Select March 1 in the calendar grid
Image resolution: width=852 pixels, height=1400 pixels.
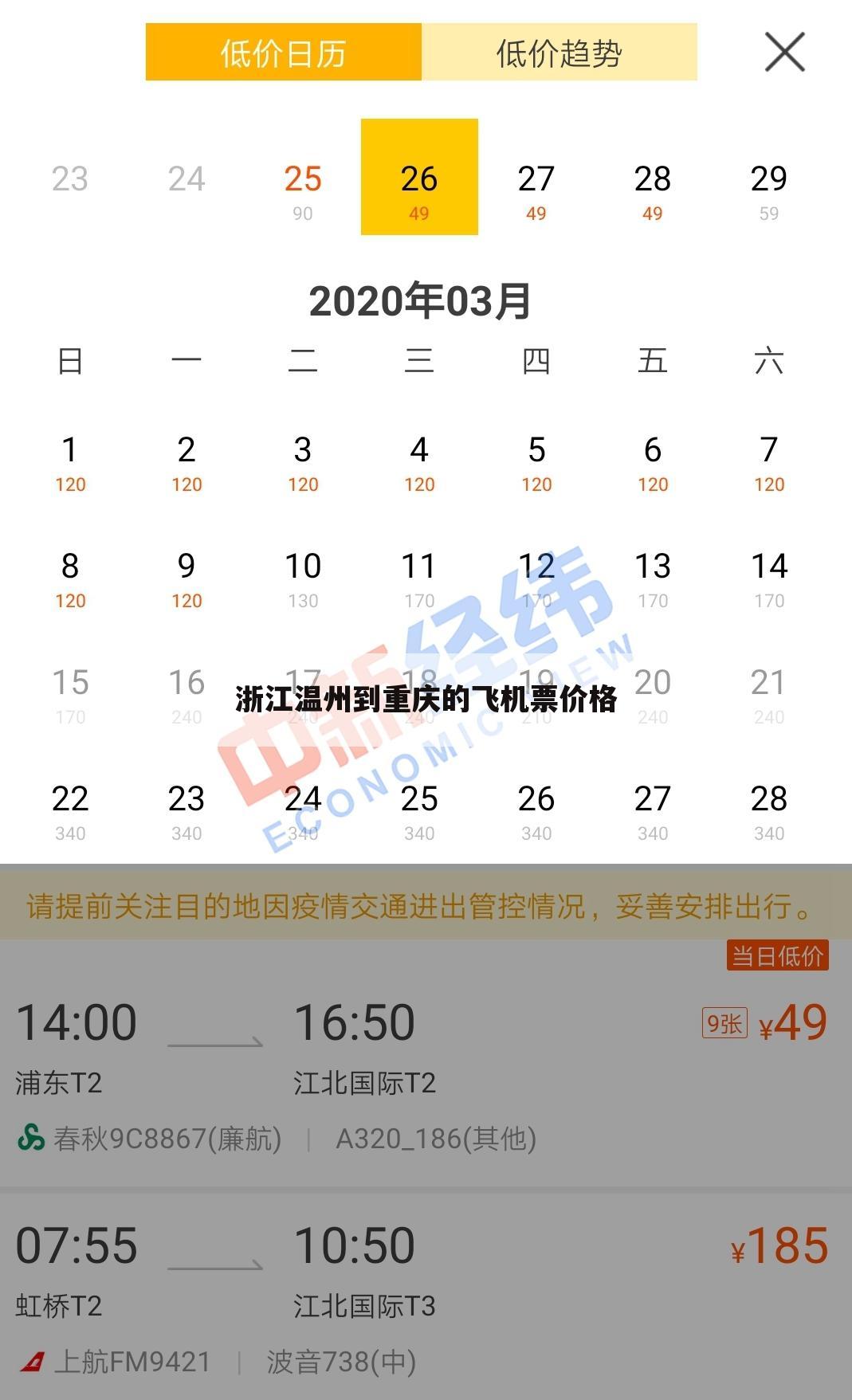click(x=70, y=462)
